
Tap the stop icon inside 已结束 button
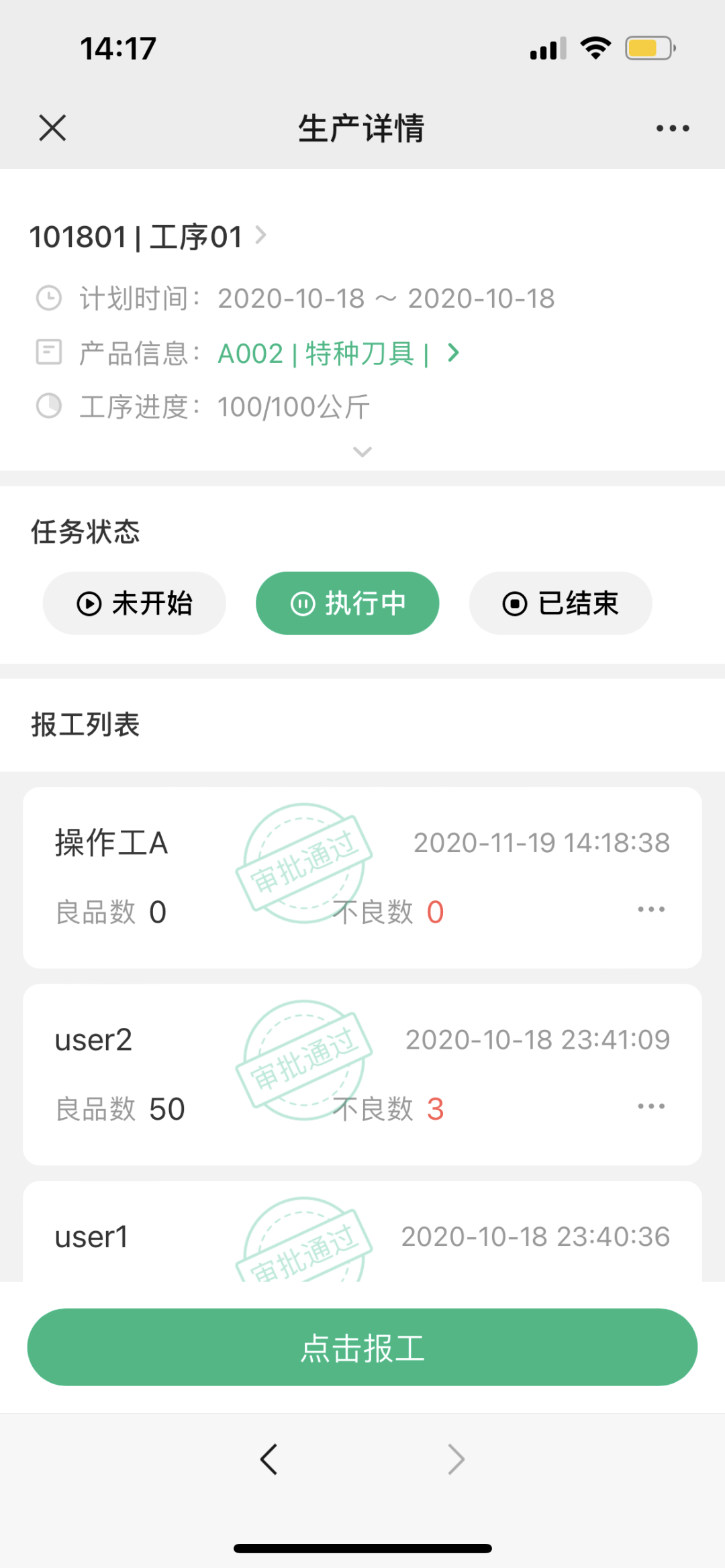point(514,603)
